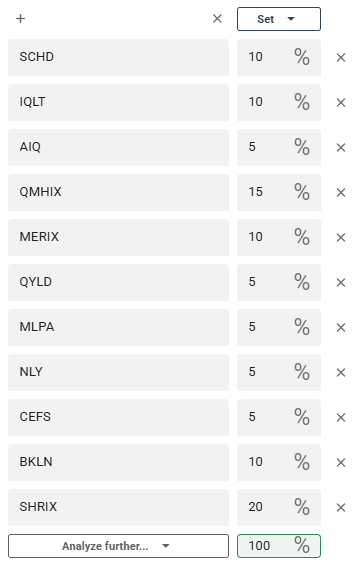
Task: Remove the QYLD row
Action: pos(341,283)
